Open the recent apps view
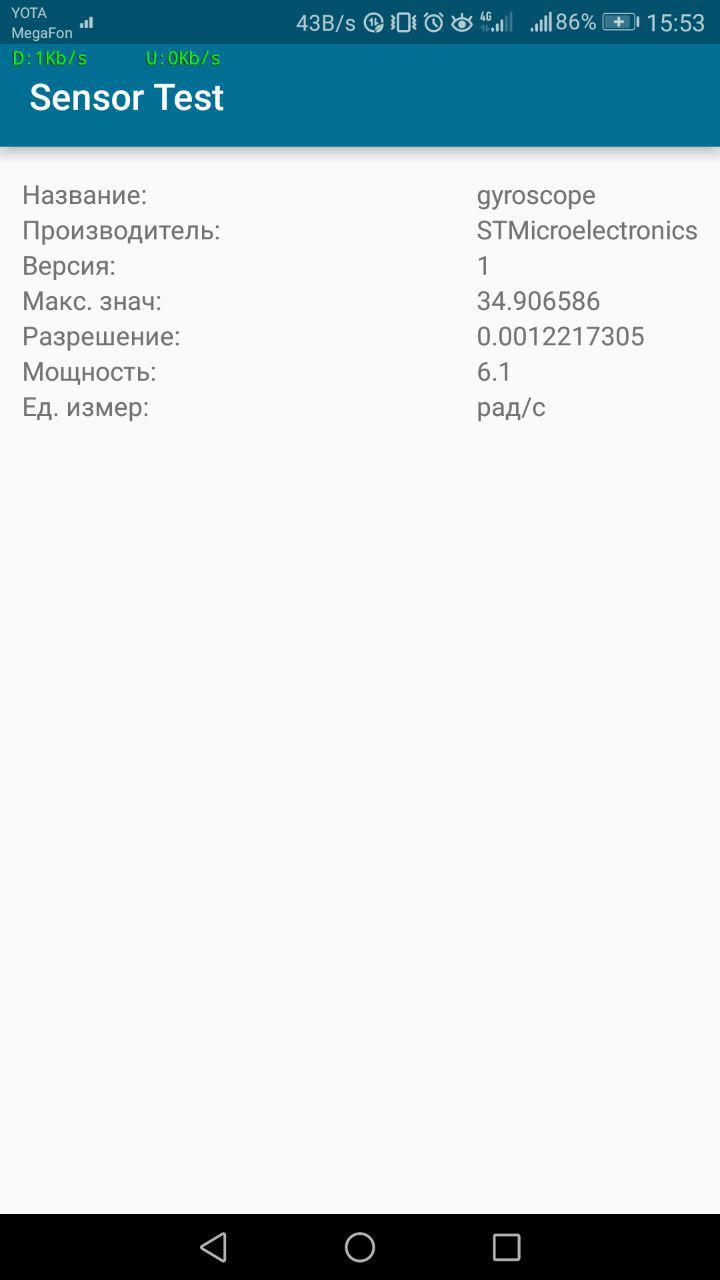720x1280 pixels. 506,1246
